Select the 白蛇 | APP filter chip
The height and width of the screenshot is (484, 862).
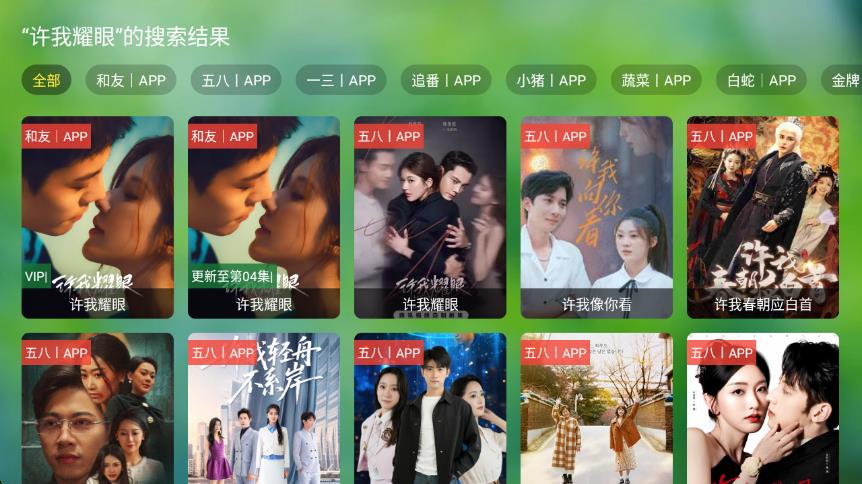tap(761, 81)
